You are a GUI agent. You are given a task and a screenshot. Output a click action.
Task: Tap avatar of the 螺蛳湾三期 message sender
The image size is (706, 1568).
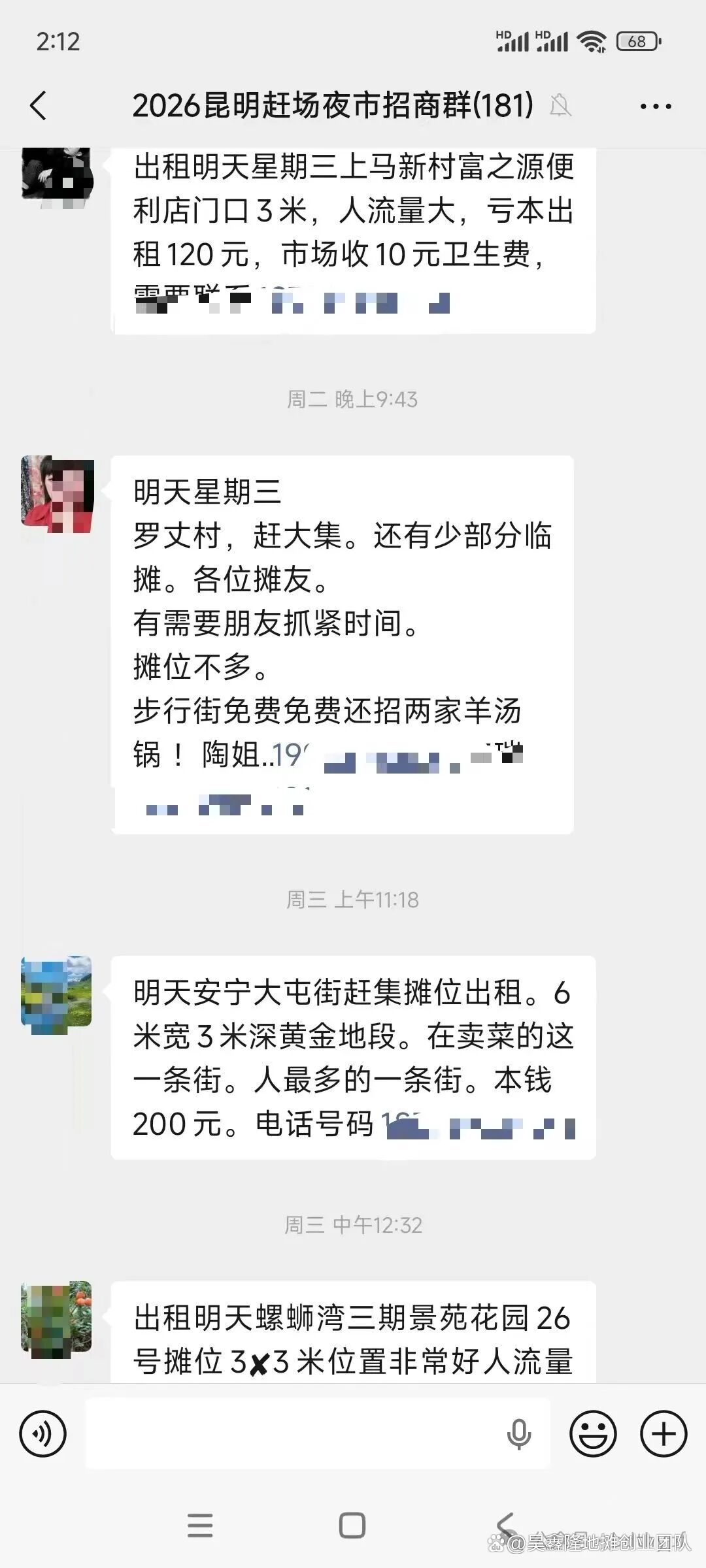click(57, 1316)
